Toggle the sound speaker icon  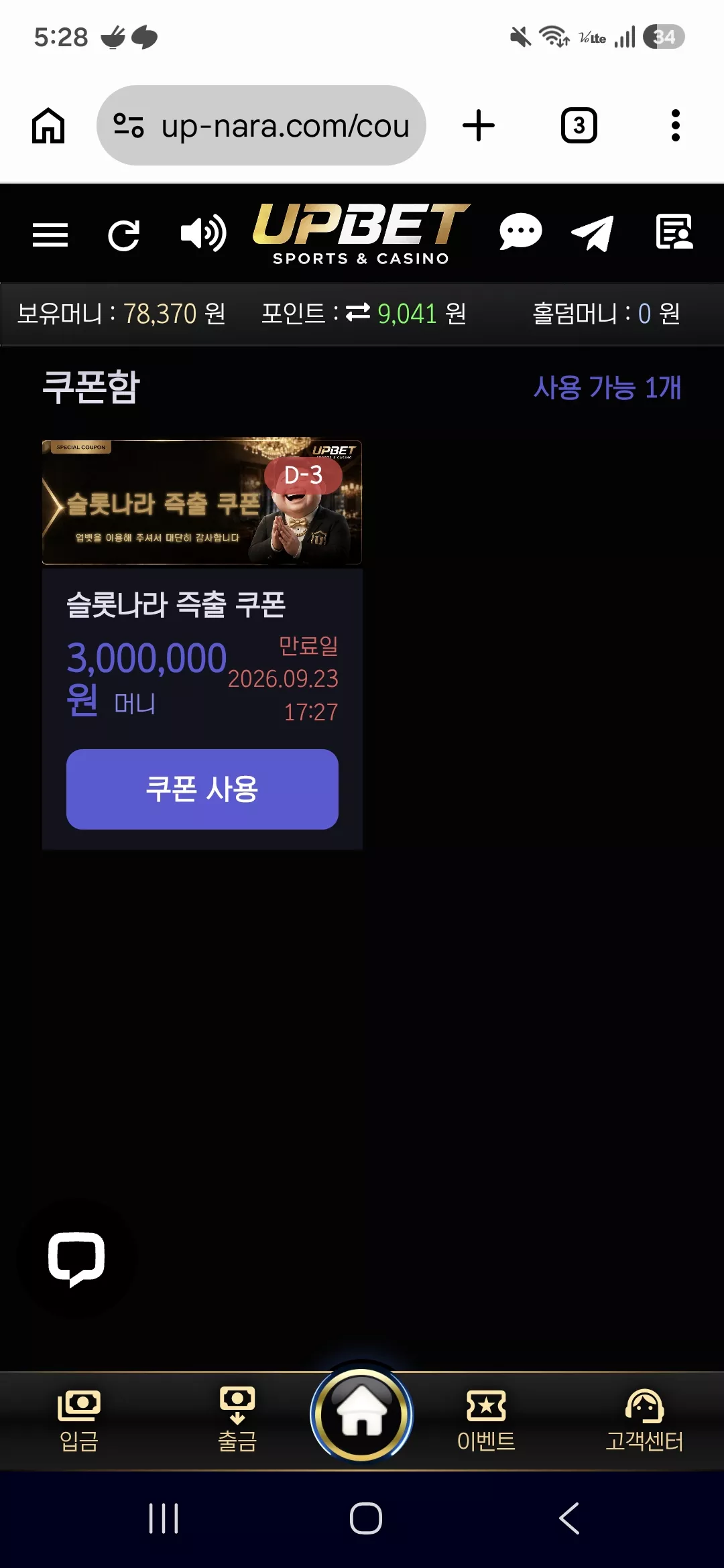click(204, 233)
